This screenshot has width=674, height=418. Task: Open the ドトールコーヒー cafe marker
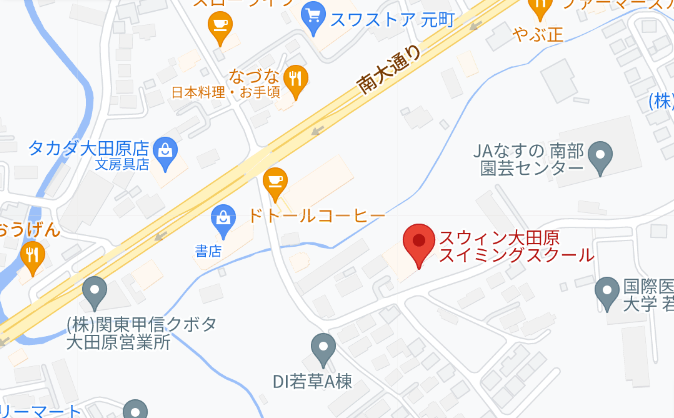(273, 182)
